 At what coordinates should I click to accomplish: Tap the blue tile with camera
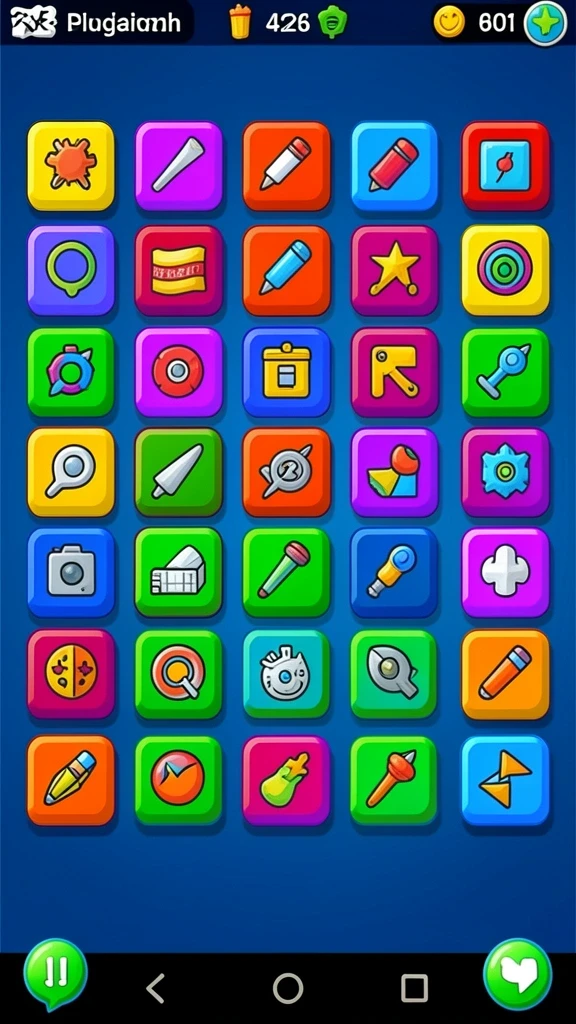tap(71, 573)
